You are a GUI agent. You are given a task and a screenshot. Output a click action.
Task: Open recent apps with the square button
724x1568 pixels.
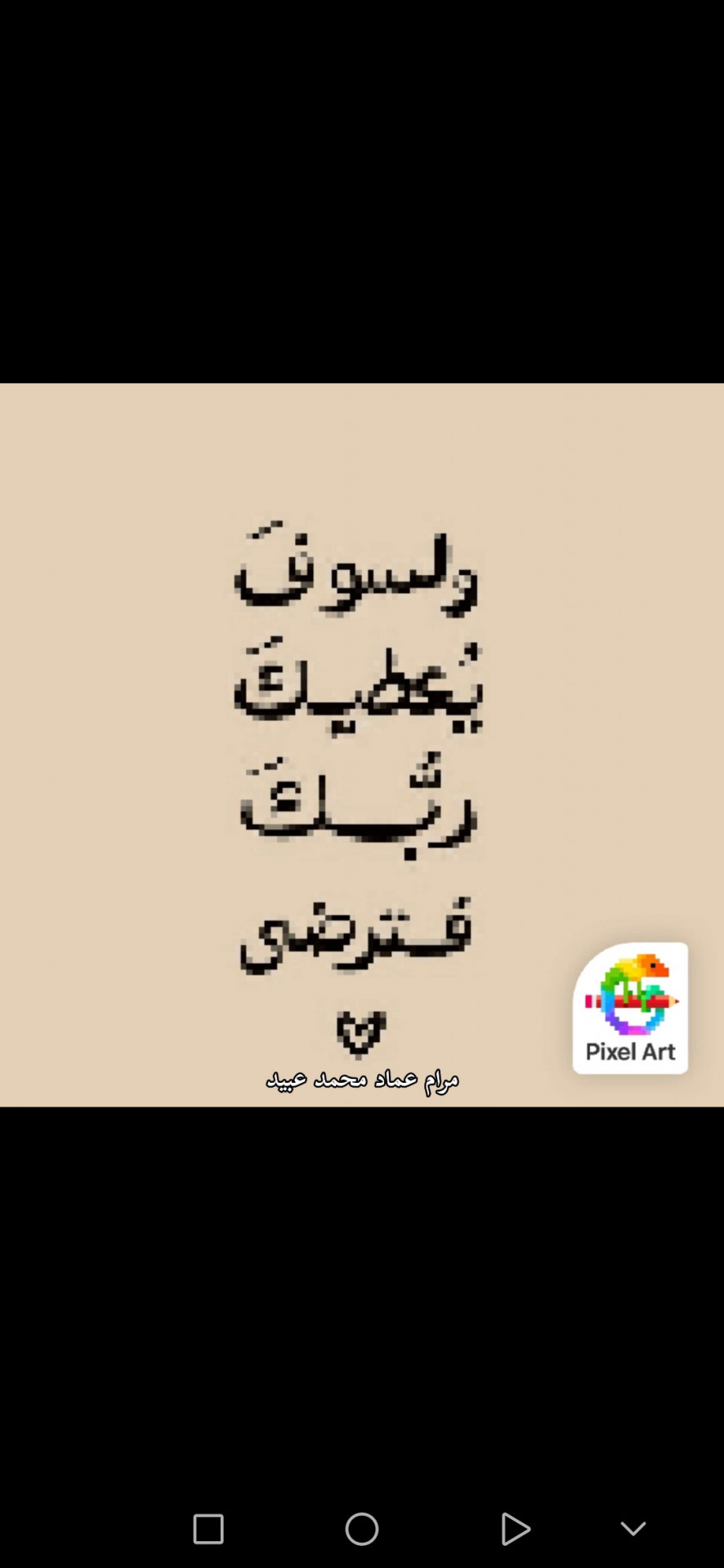click(x=208, y=1529)
